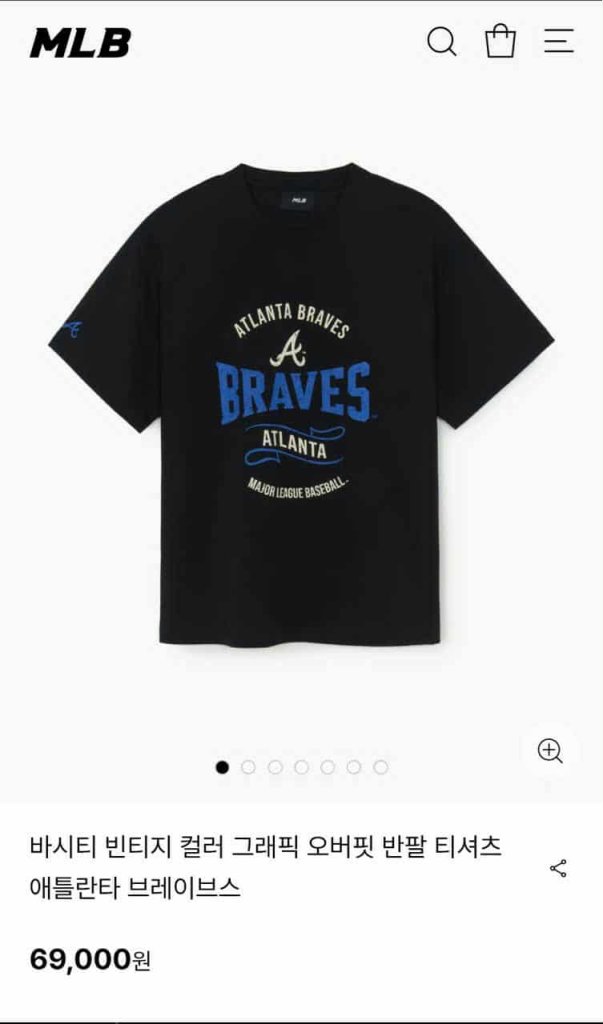This screenshot has height=1024, width=603.
Task: Jump to the second product image dot
Action: (x=248, y=767)
